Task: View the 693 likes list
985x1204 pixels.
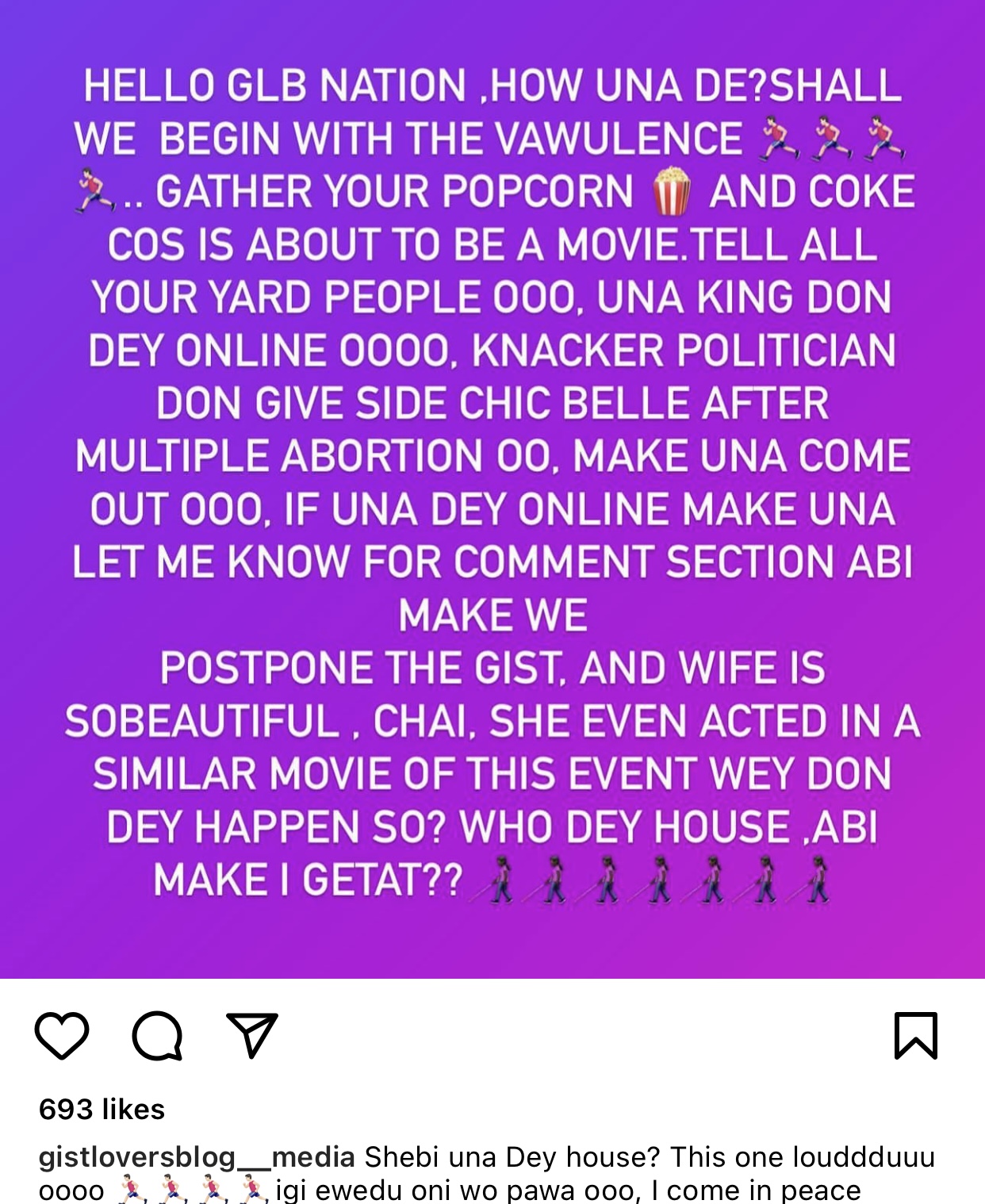Action: click(102, 1109)
